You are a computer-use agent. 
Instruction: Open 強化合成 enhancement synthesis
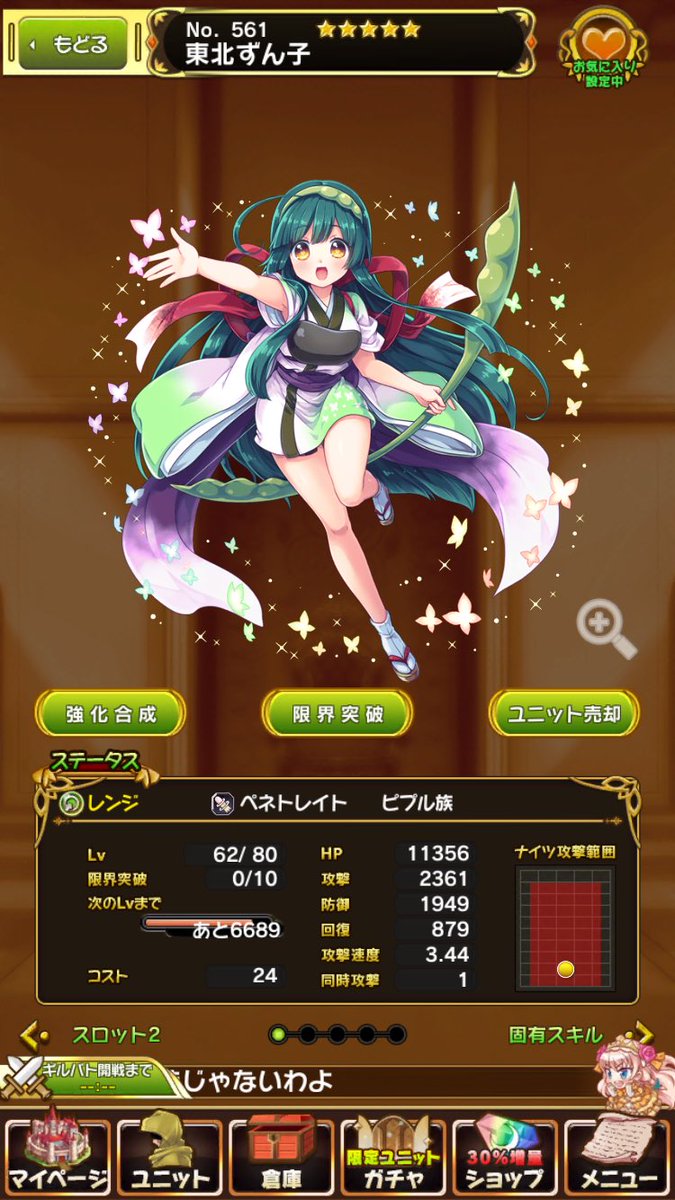[x=110, y=714]
